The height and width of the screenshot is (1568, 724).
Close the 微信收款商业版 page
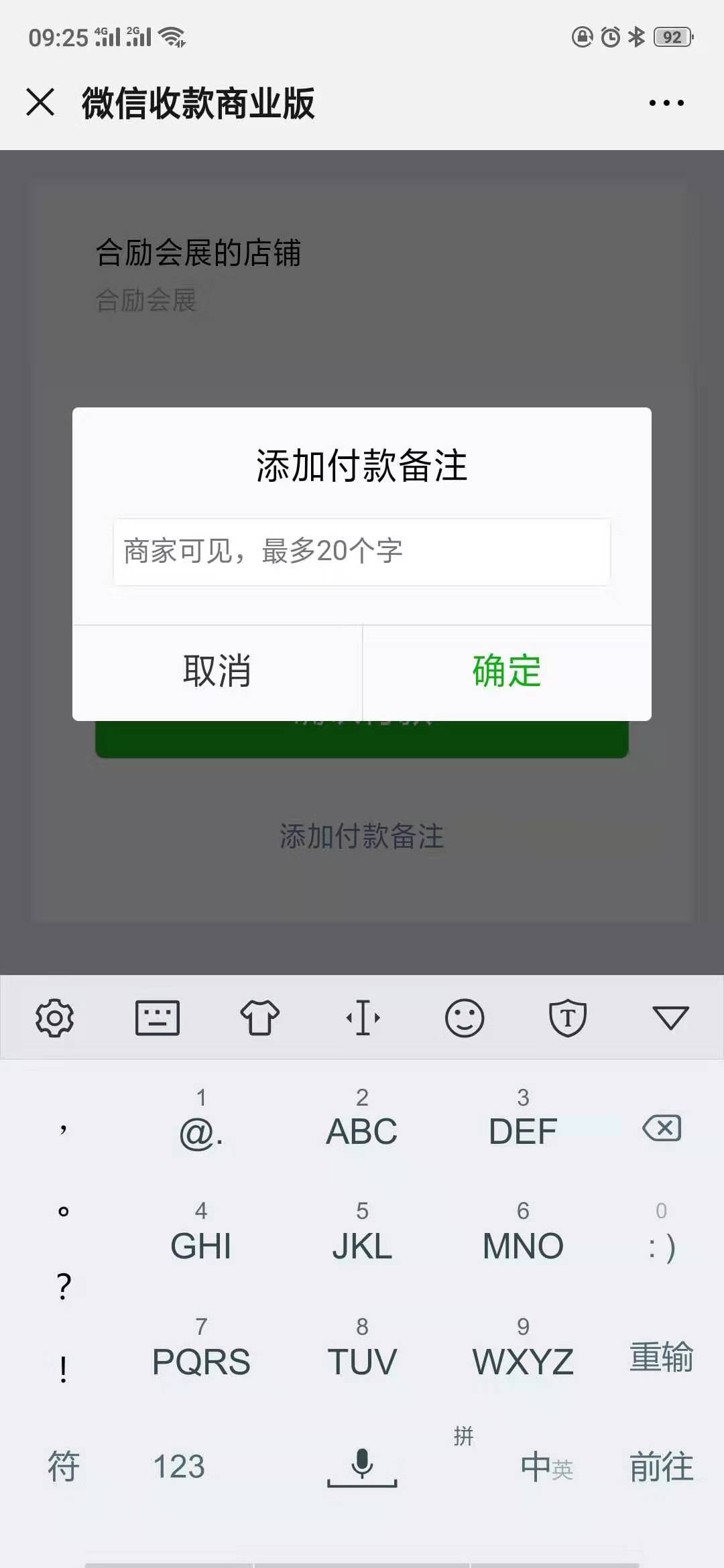coord(40,103)
